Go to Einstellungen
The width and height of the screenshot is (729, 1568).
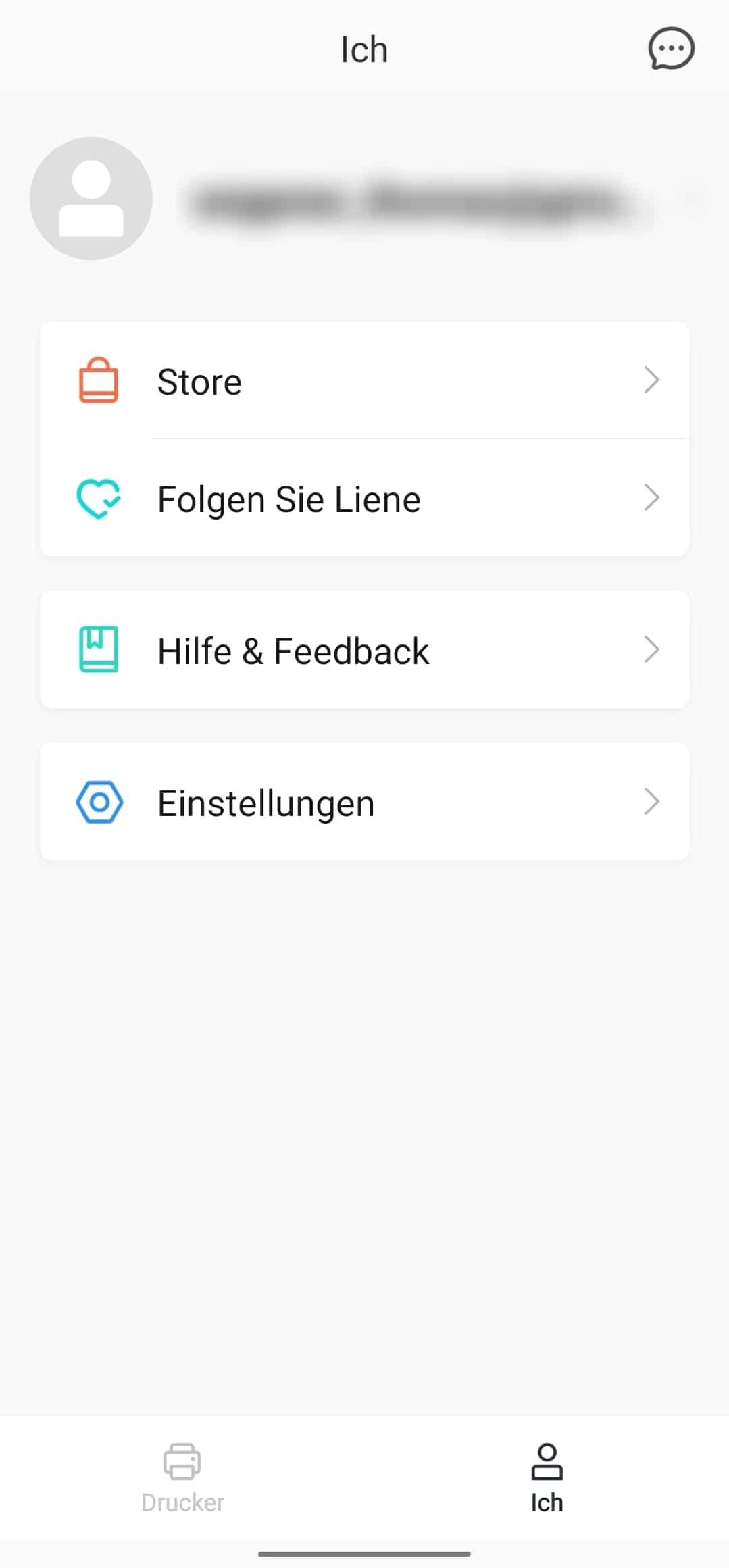click(364, 802)
